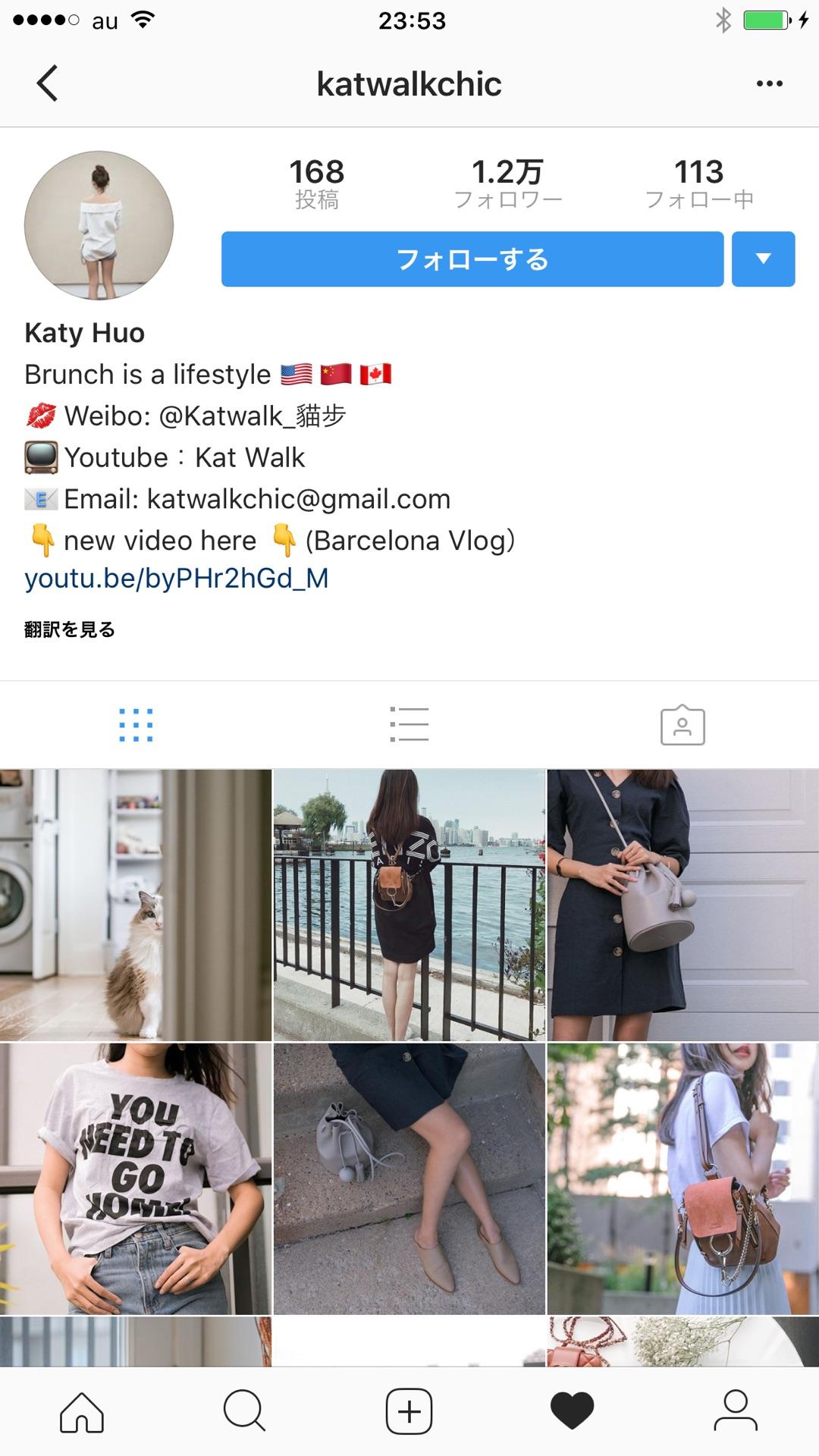
Task: View the 1.2万 followers list
Action: [507, 183]
